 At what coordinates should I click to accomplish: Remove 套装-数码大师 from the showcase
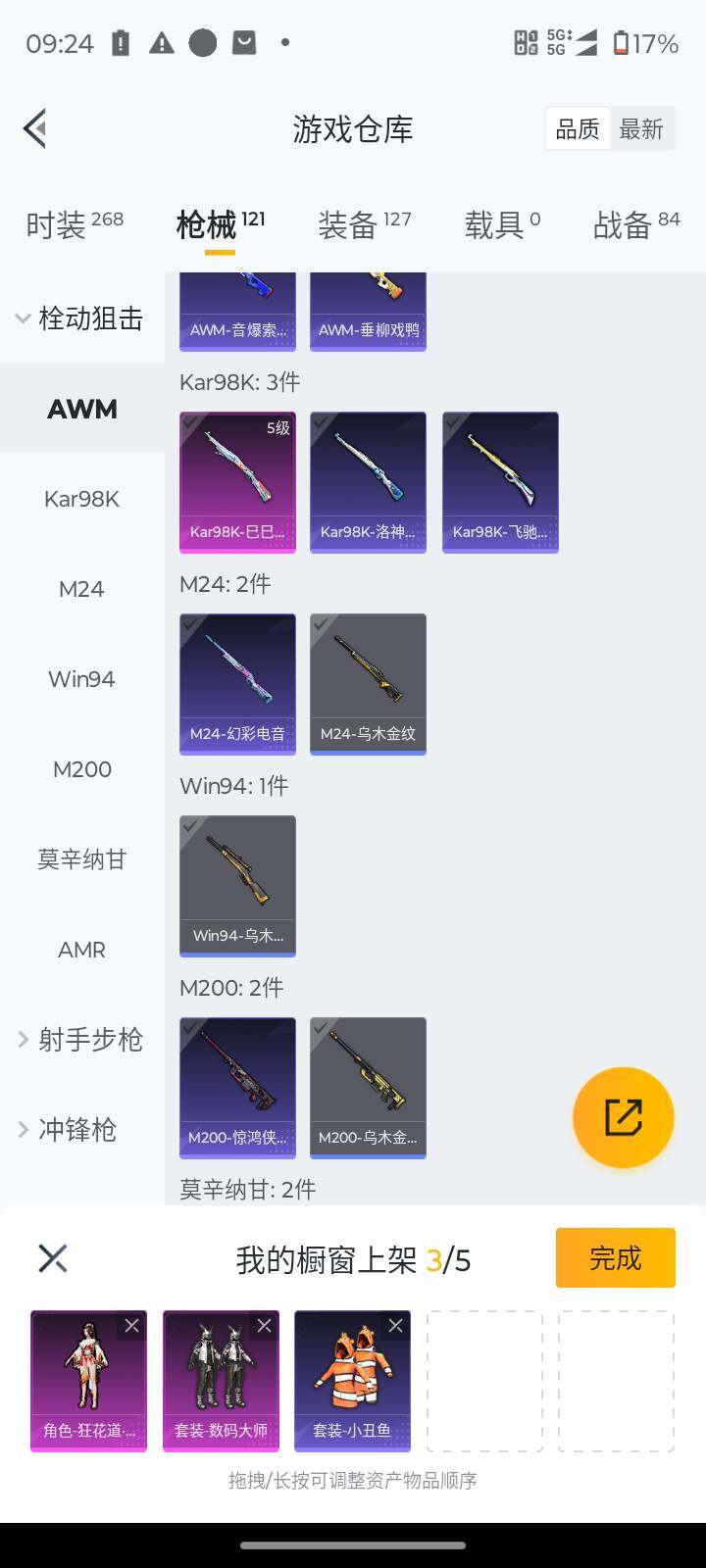[x=264, y=1326]
